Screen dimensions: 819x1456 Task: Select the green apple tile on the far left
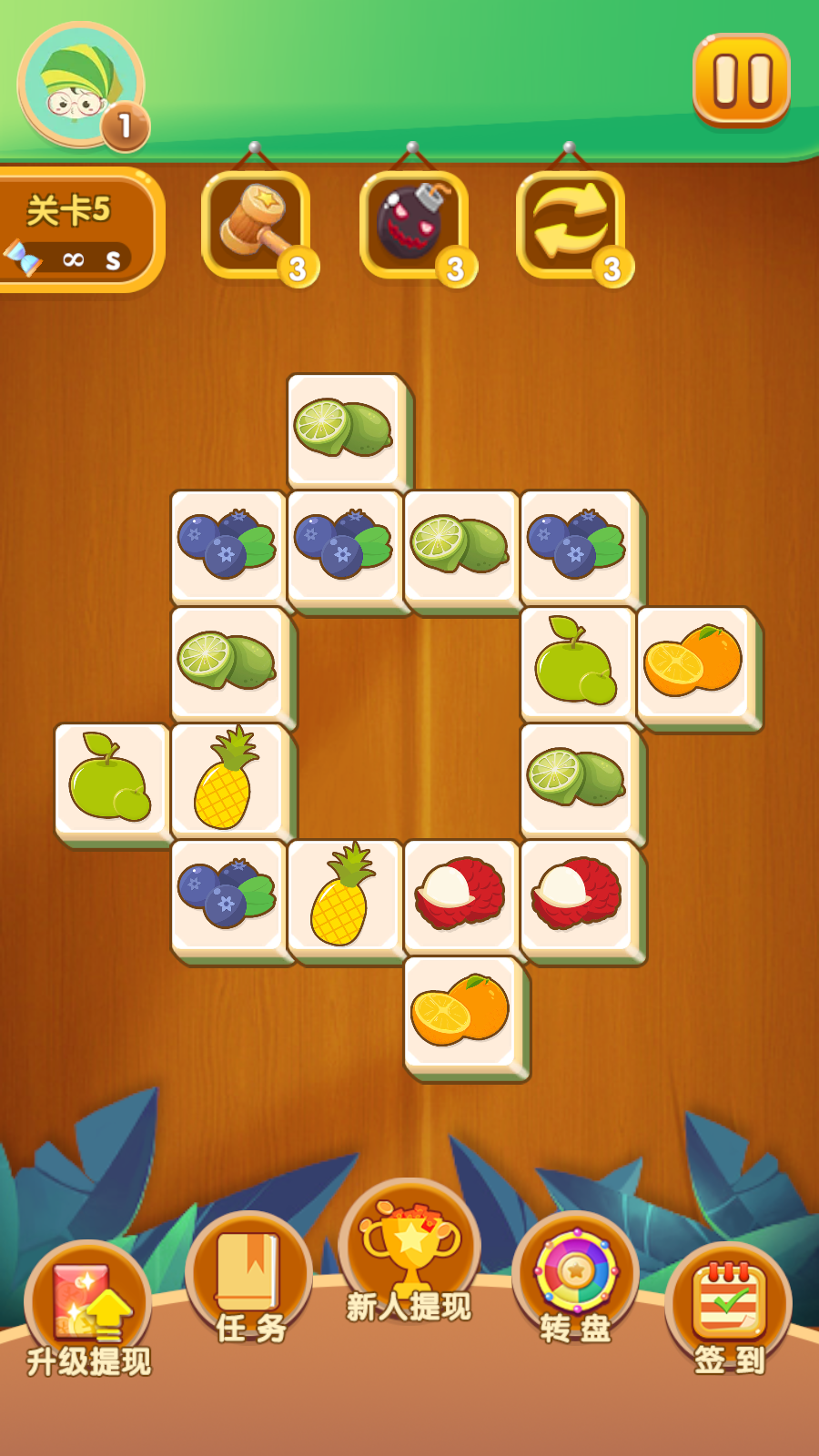(x=110, y=778)
